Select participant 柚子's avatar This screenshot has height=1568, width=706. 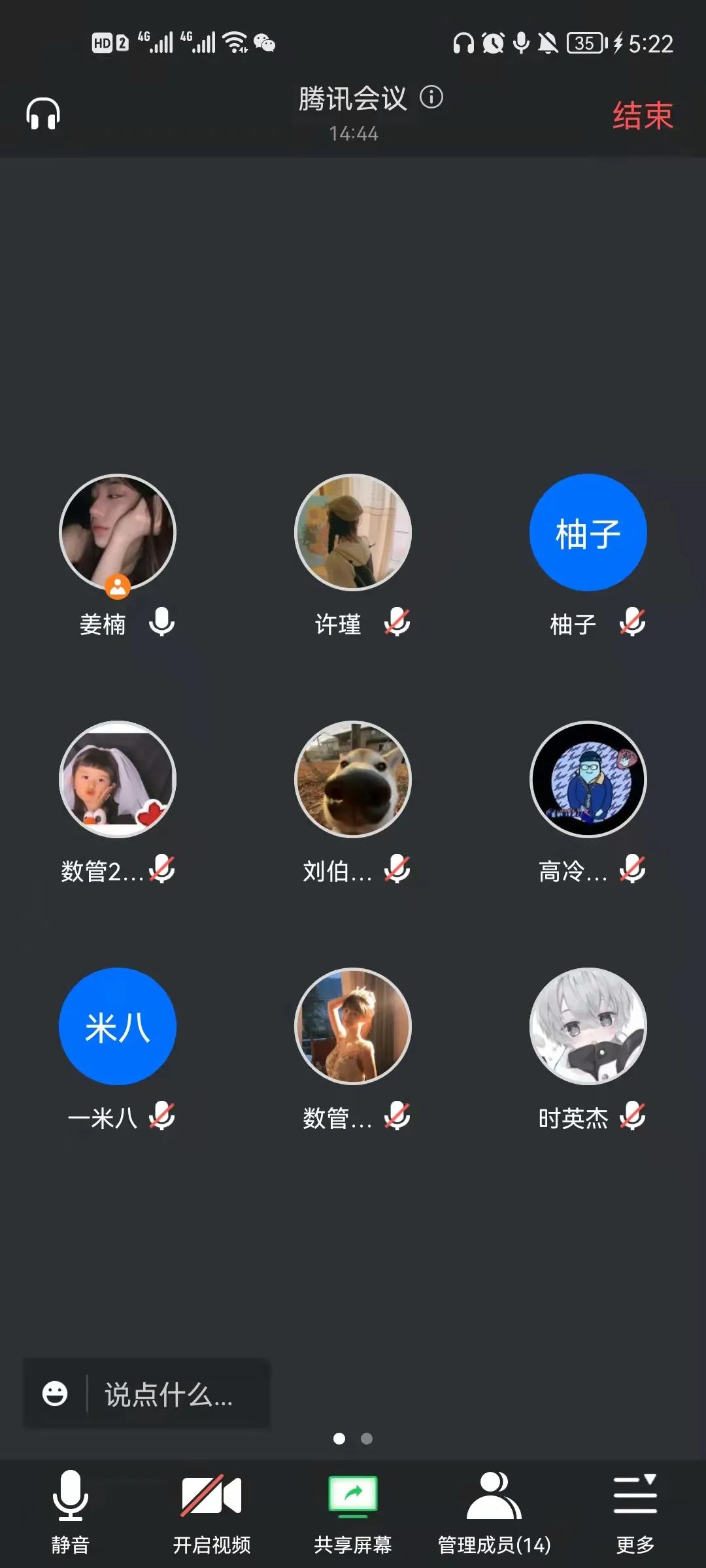click(588, 532)
